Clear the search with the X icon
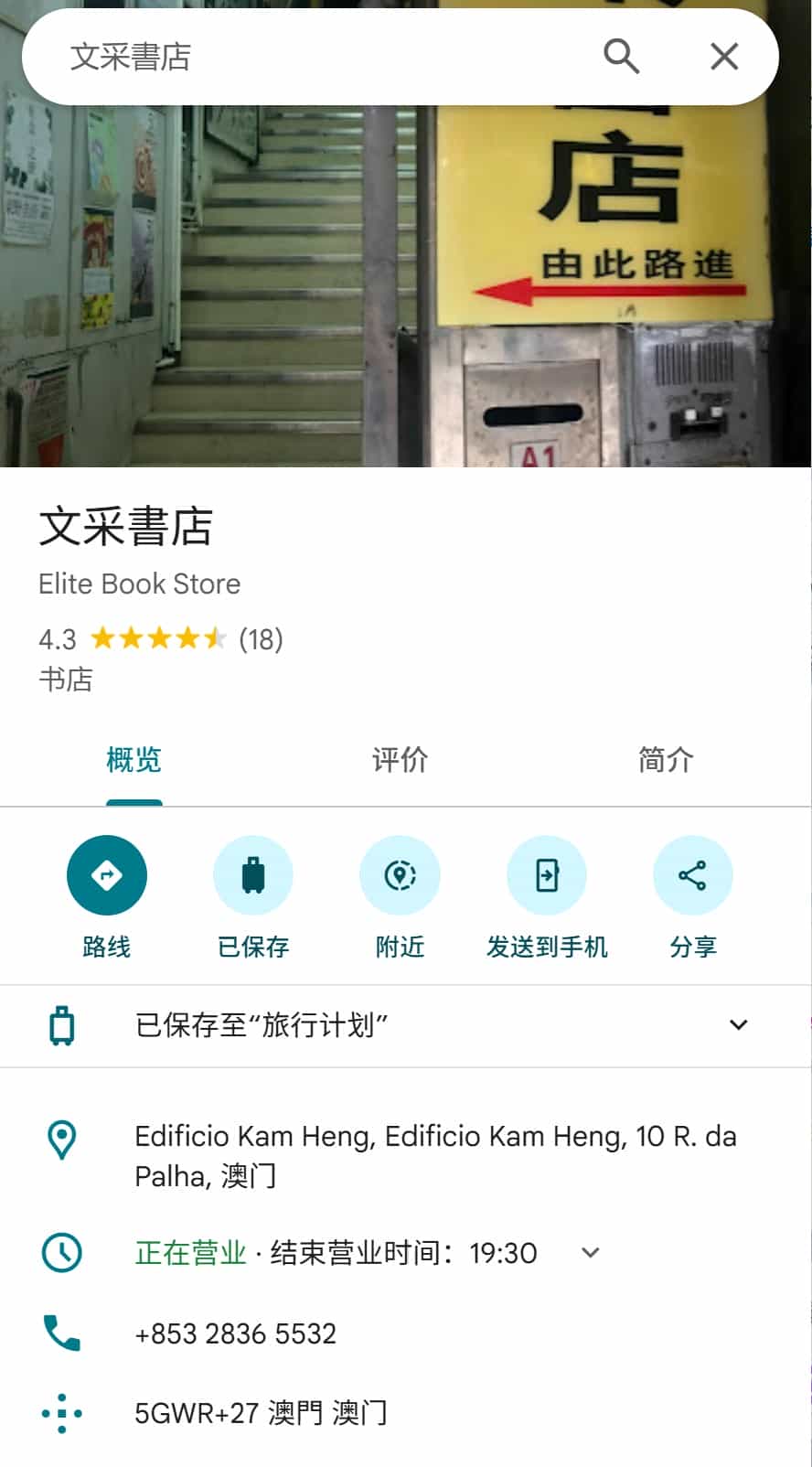This screenshot has height=1467, width=812. click(x=724, y=57)
